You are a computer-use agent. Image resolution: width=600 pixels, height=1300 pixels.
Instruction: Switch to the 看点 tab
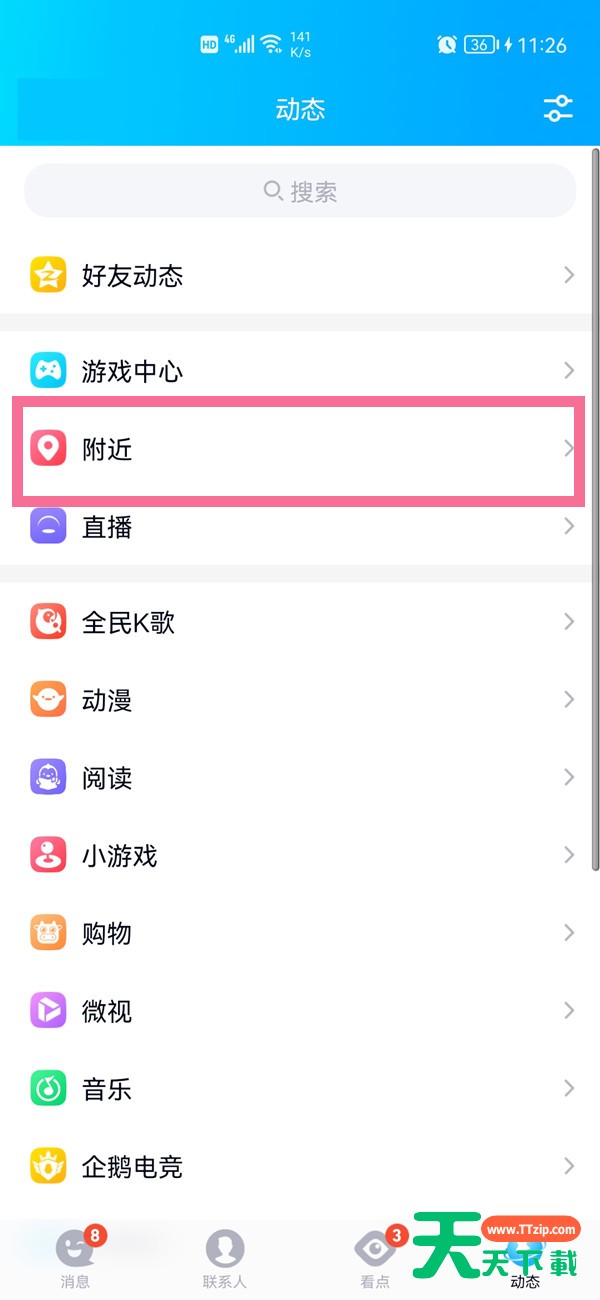click(x=375, y=1257)
